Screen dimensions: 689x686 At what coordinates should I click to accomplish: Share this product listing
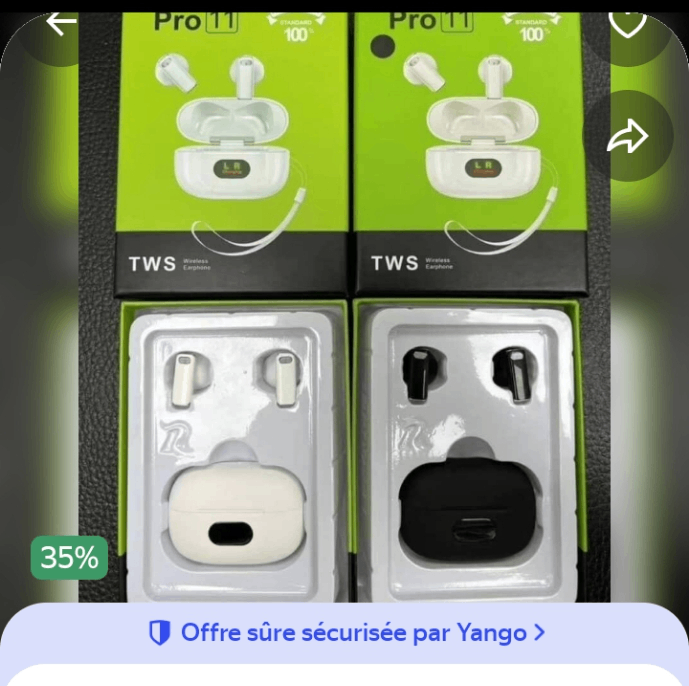628,137
